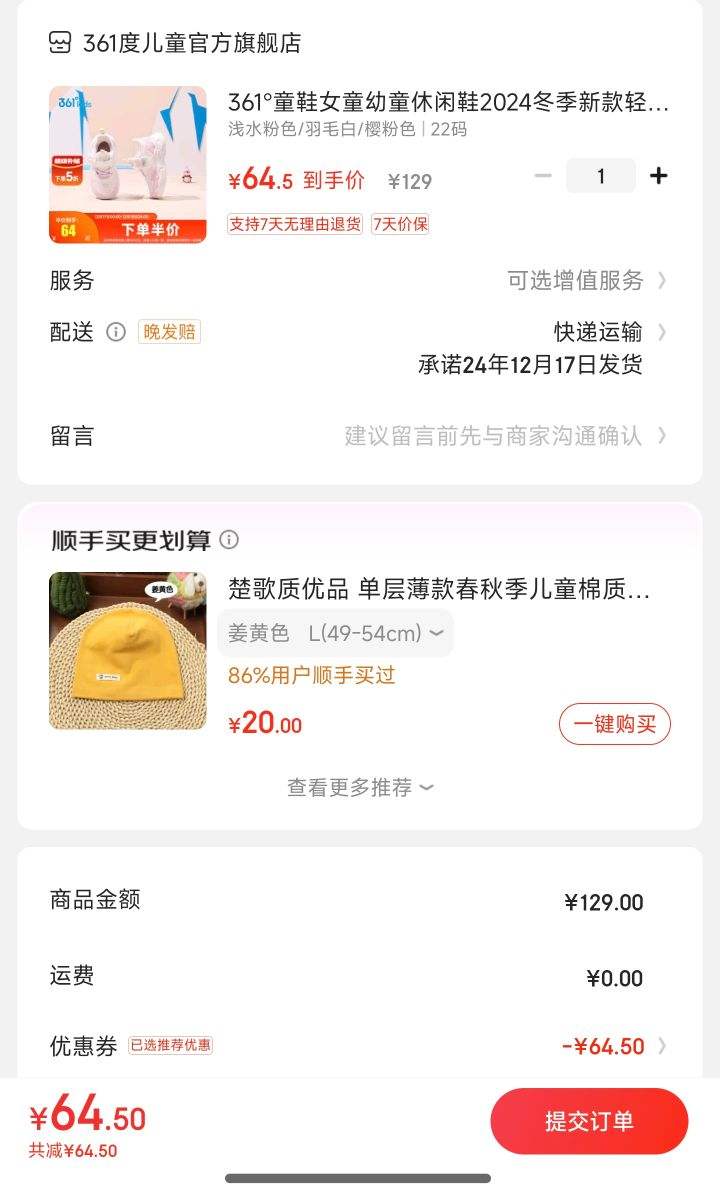
Task: Expand 查看更多推荐 recommendations
Action: (360, 788)
